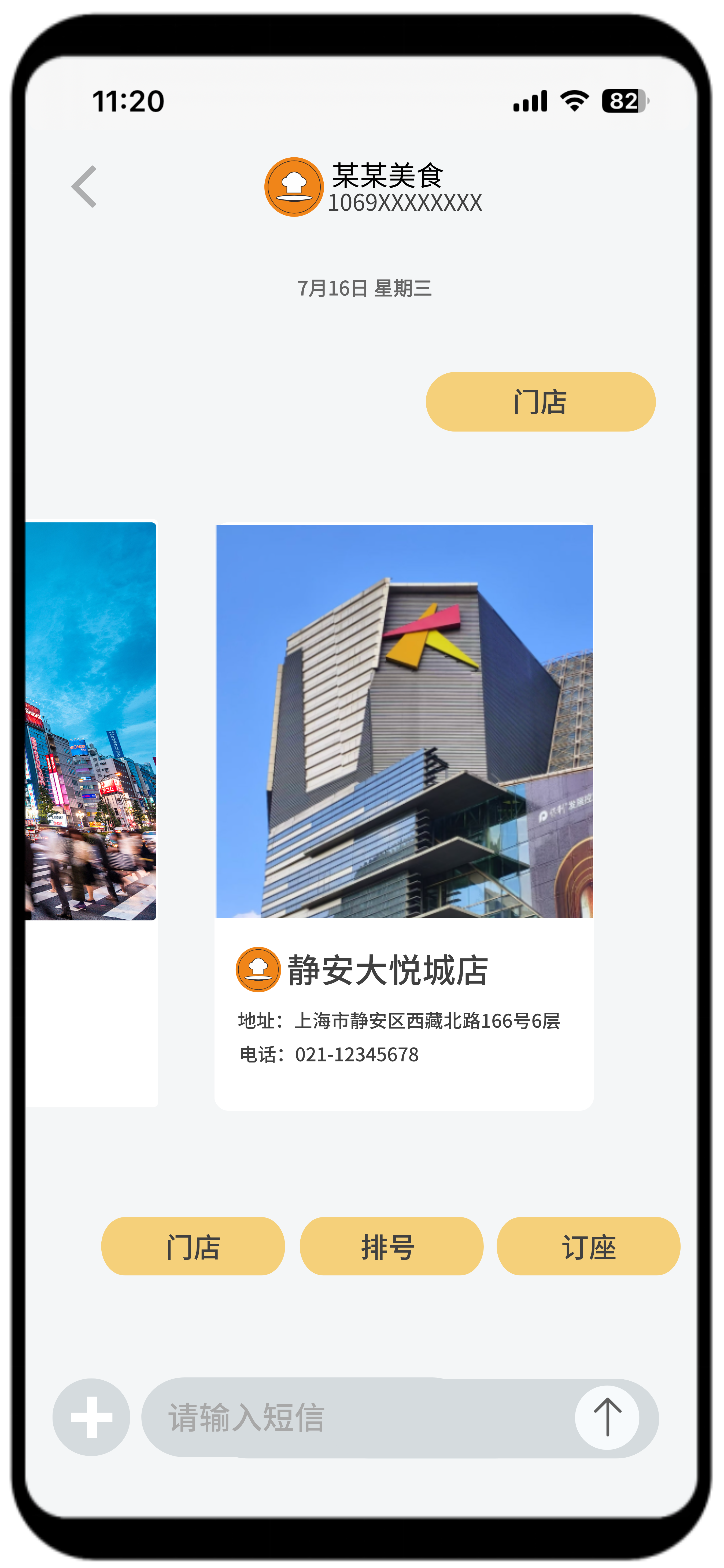This screenshot has width=724, height=1568.
Task: Tap the 门店 chip beside 排号
Action: point(193,1246)
